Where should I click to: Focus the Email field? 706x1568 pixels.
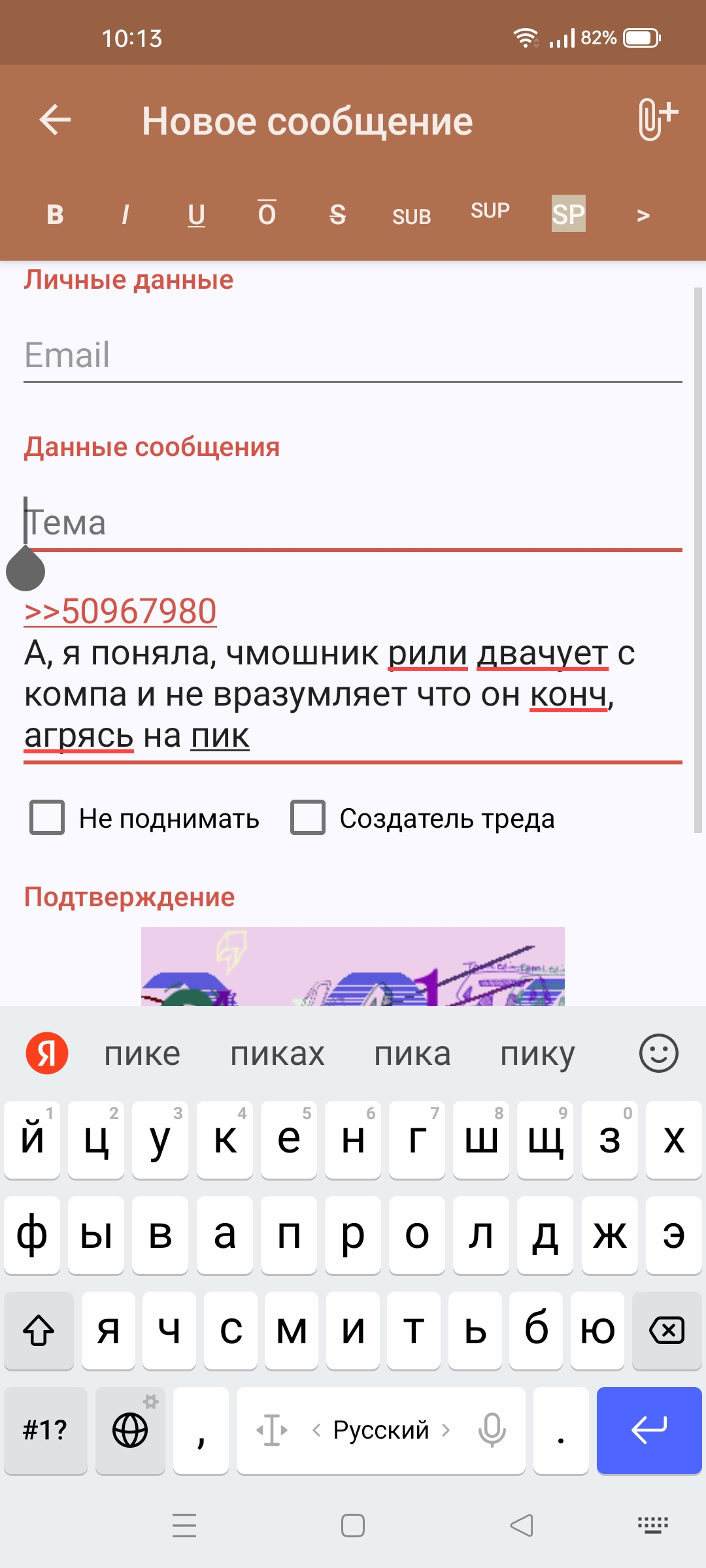[x=353, y=355]
